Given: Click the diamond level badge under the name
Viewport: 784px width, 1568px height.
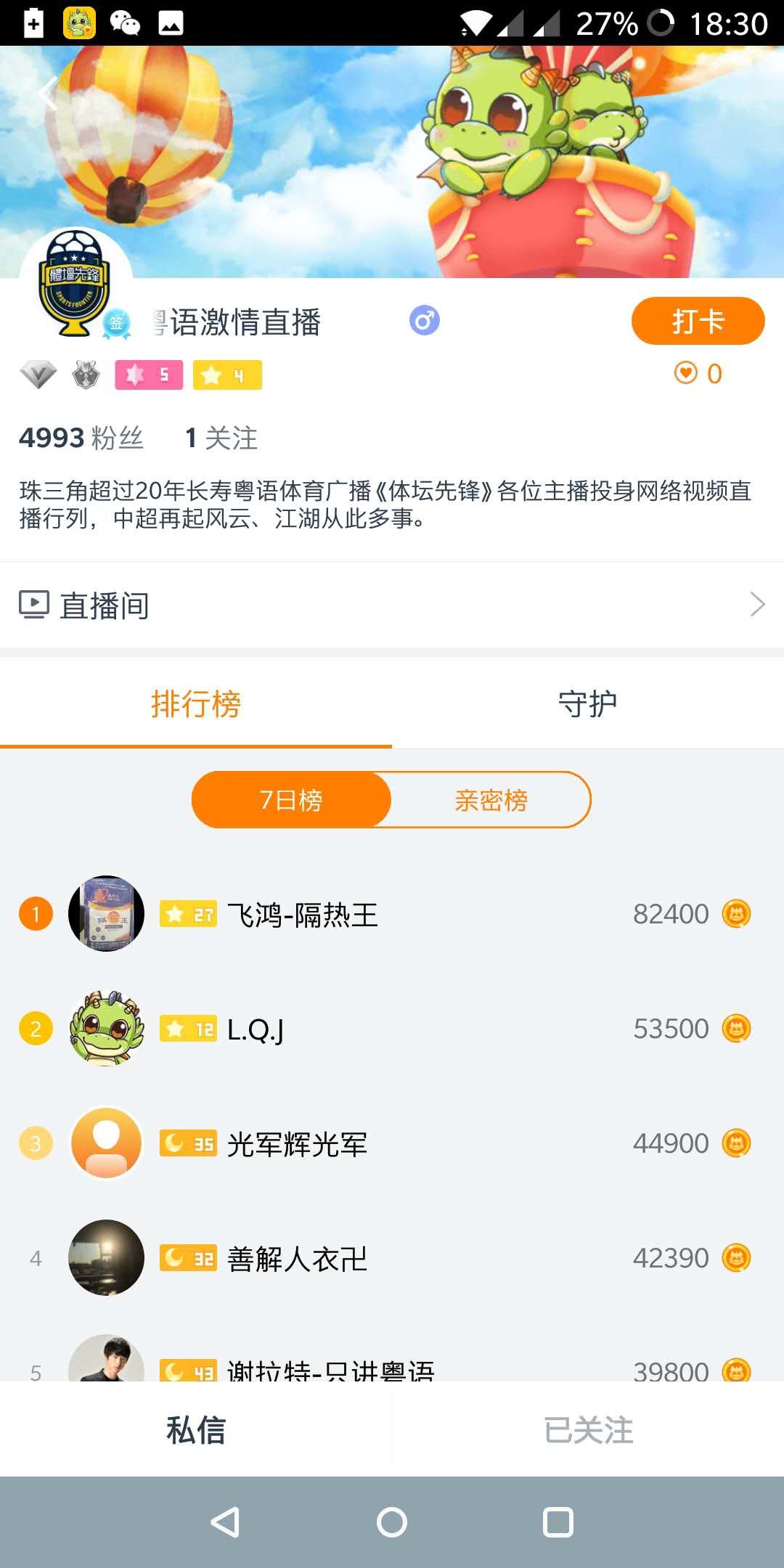Looking at the screenshot, I should coord(38,374).
